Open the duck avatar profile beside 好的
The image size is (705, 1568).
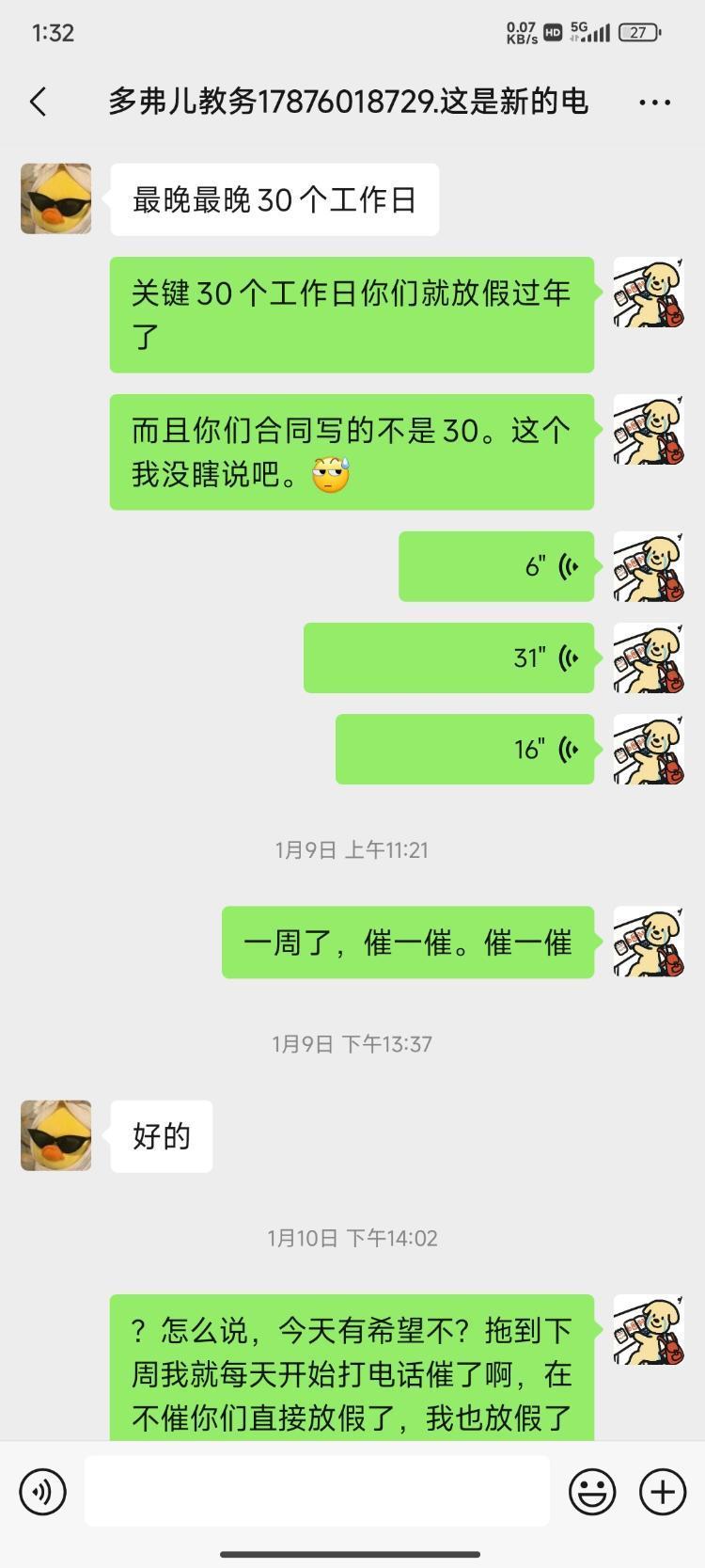[x=56, y=1135]
